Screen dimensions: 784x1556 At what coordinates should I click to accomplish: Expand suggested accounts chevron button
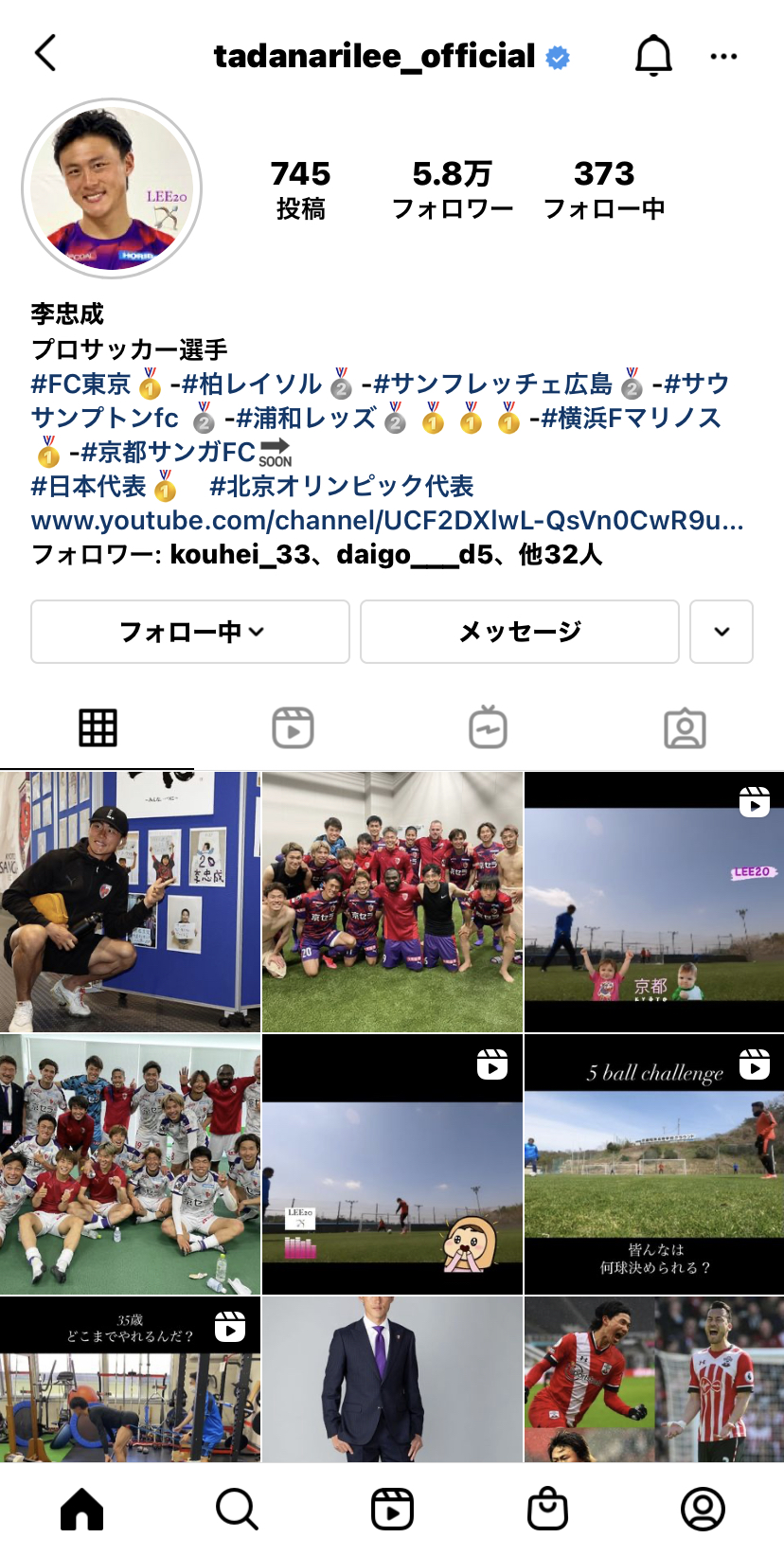722,632
